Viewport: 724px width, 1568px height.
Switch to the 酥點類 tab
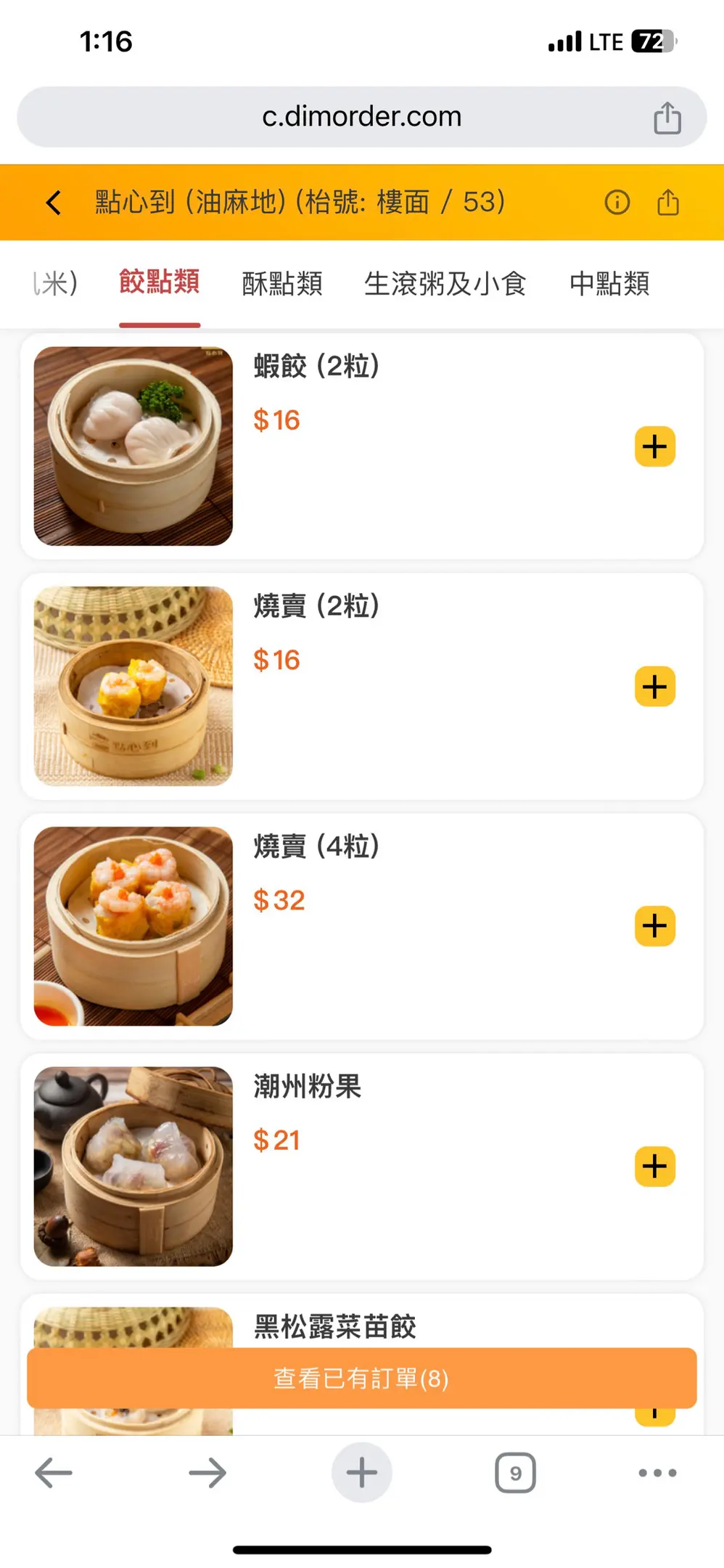282,283
